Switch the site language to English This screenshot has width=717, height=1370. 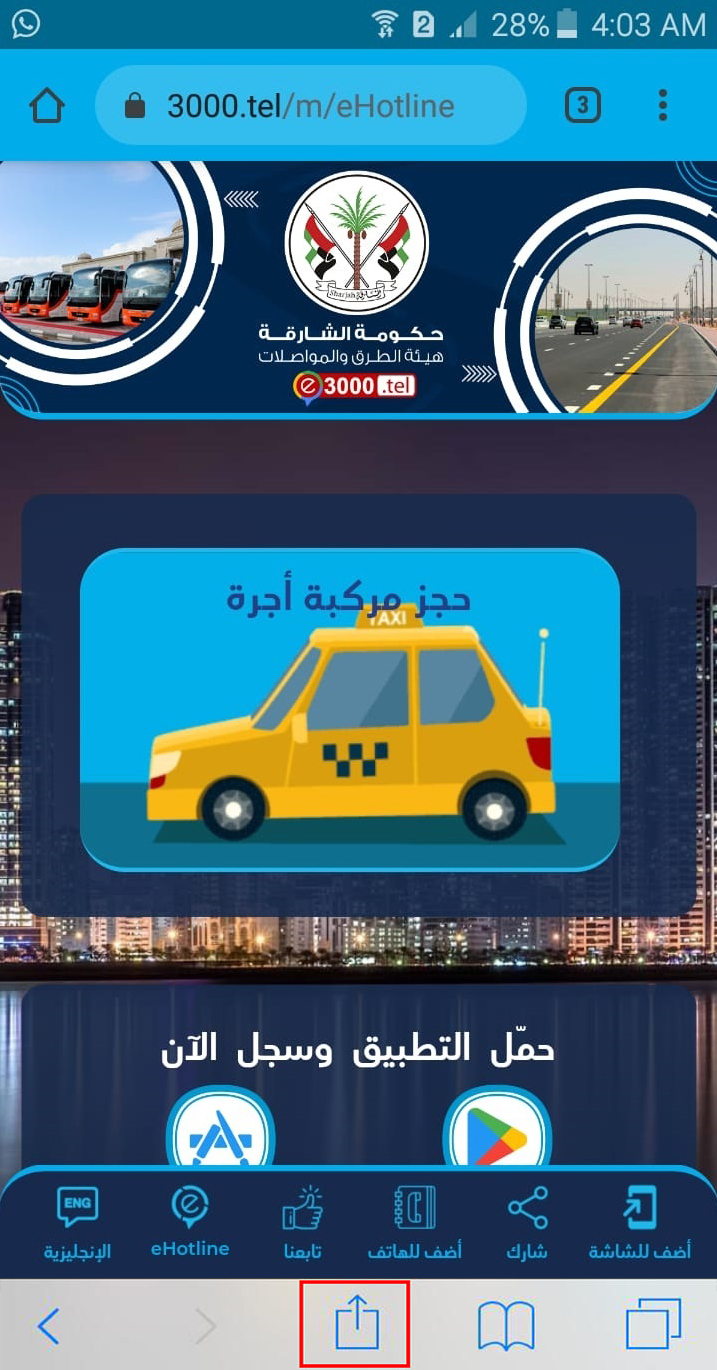[x=77, y=1224]
